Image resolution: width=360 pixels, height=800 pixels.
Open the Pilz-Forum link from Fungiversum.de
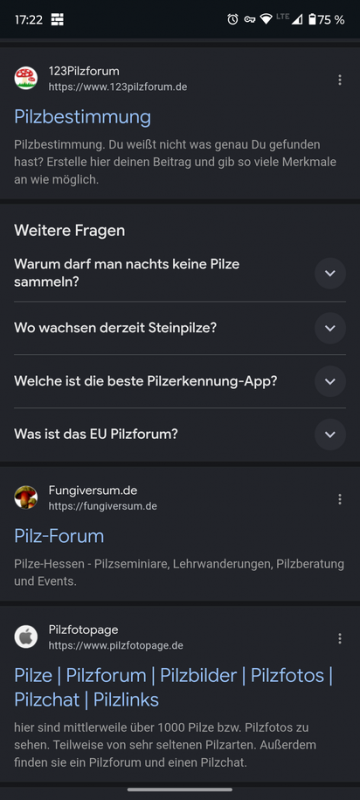coord(59,536)
